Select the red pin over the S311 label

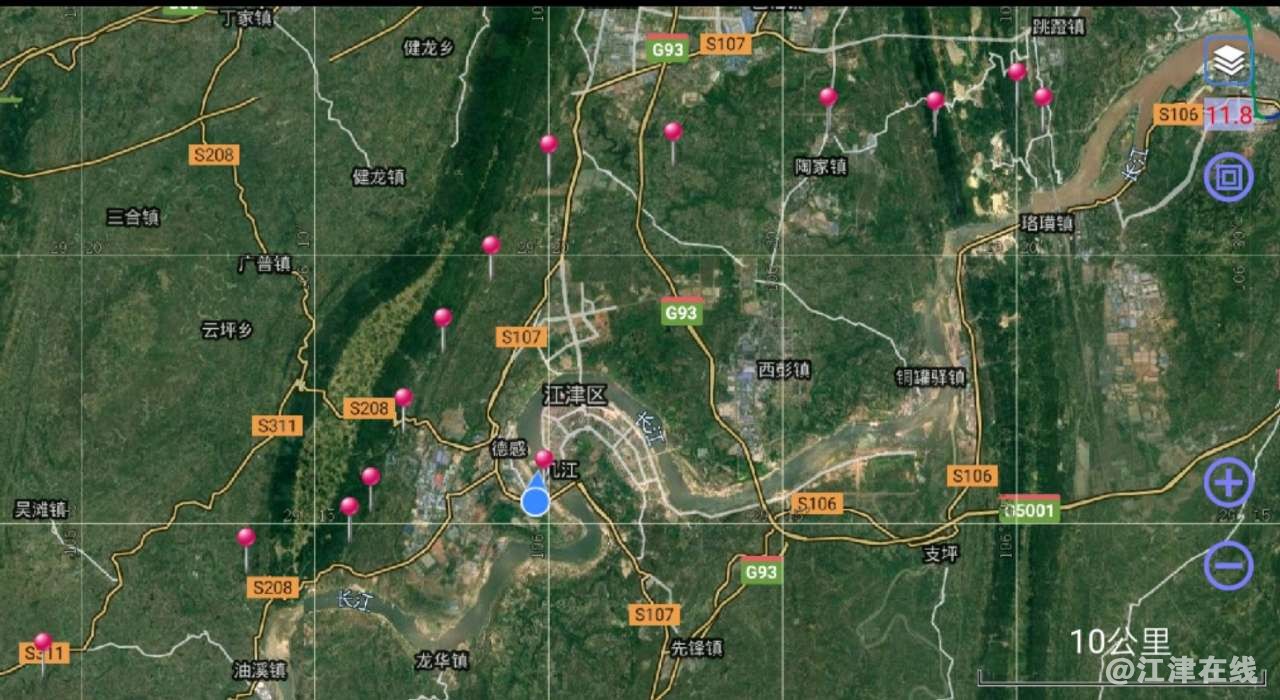click(42, 641)
